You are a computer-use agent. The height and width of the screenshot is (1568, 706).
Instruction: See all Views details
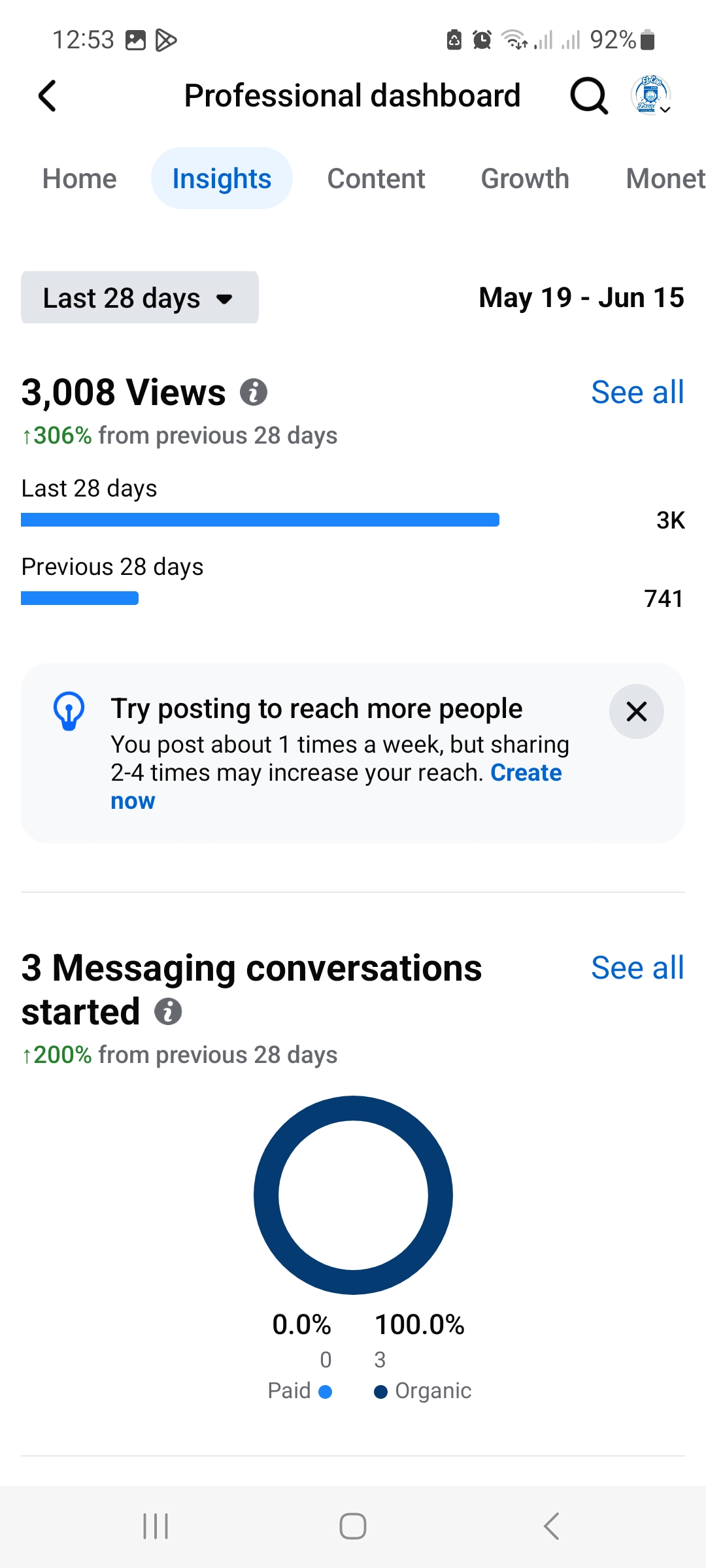point(637,393)
